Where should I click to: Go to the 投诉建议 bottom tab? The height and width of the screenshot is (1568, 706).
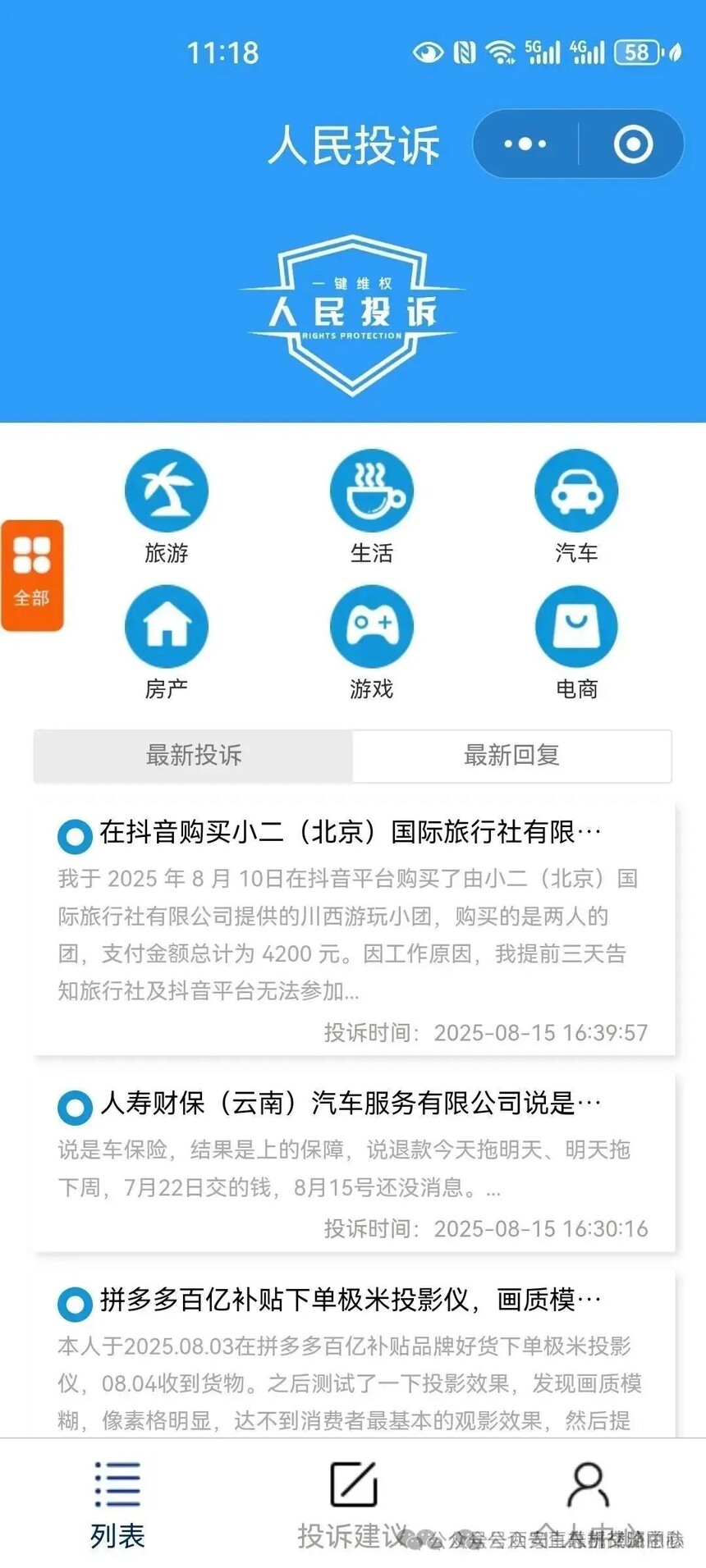click(x=353, y=1506)
